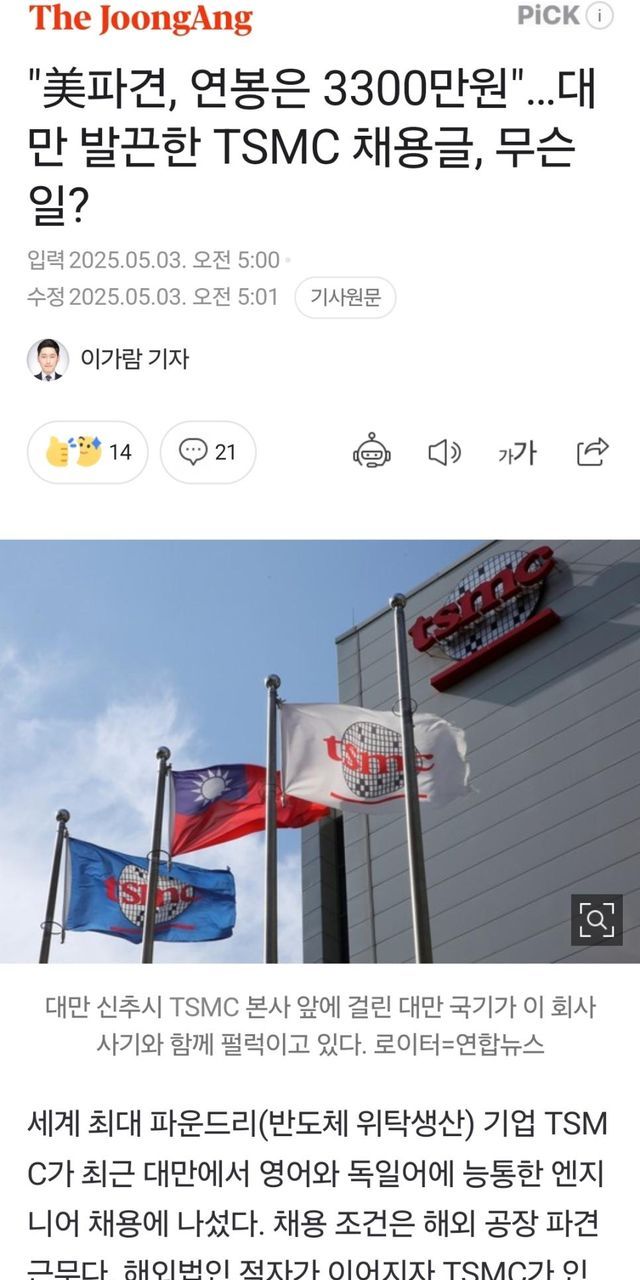Screen dimensions: 640x1280
Task: Change font size with 가가 icon
Action: pos(517,453)
